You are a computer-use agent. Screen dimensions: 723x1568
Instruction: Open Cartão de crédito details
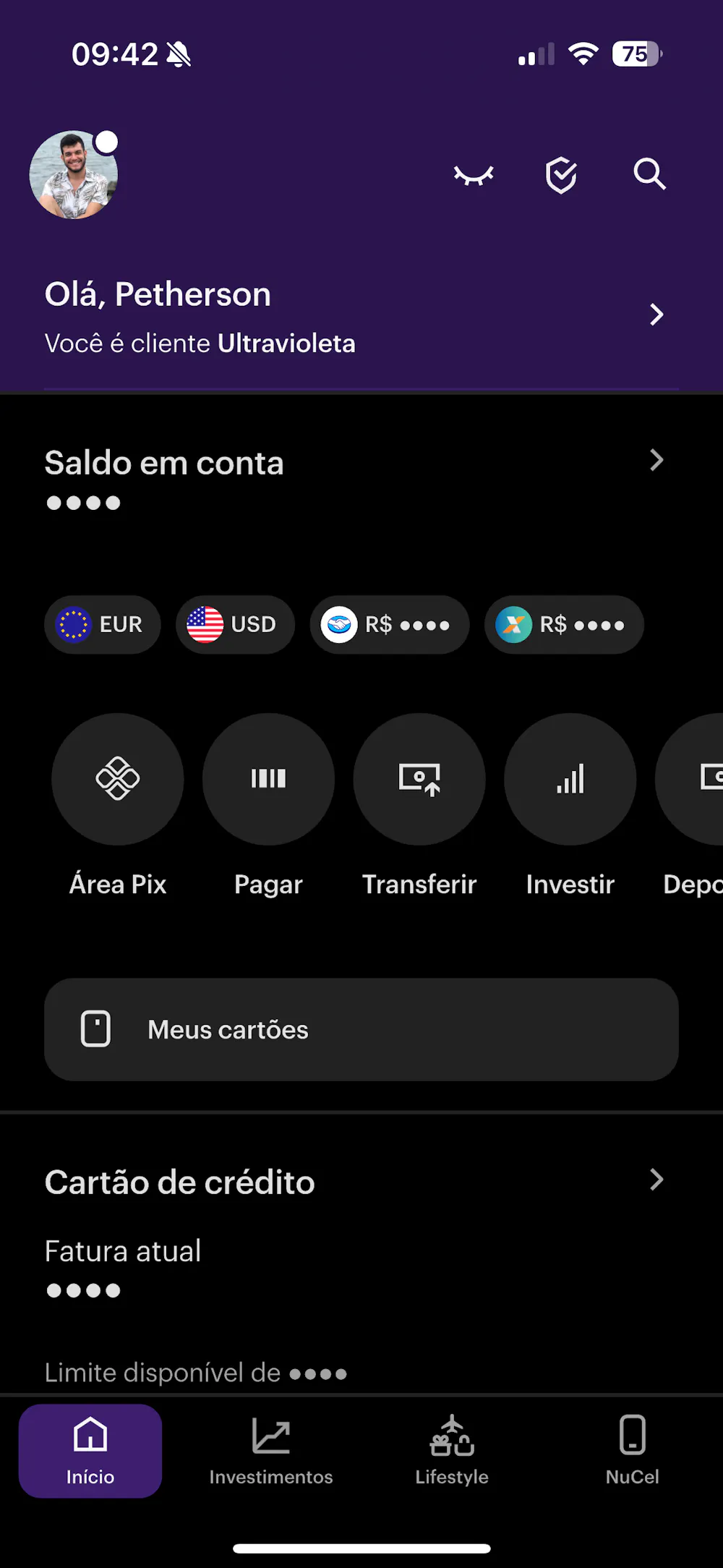coord(656,1180)
